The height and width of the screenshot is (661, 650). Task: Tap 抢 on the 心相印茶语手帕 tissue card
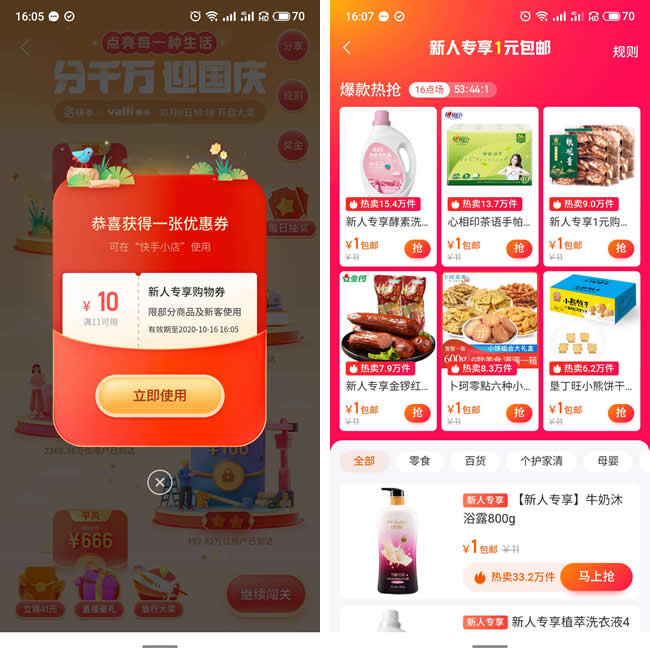pos(518,248)
